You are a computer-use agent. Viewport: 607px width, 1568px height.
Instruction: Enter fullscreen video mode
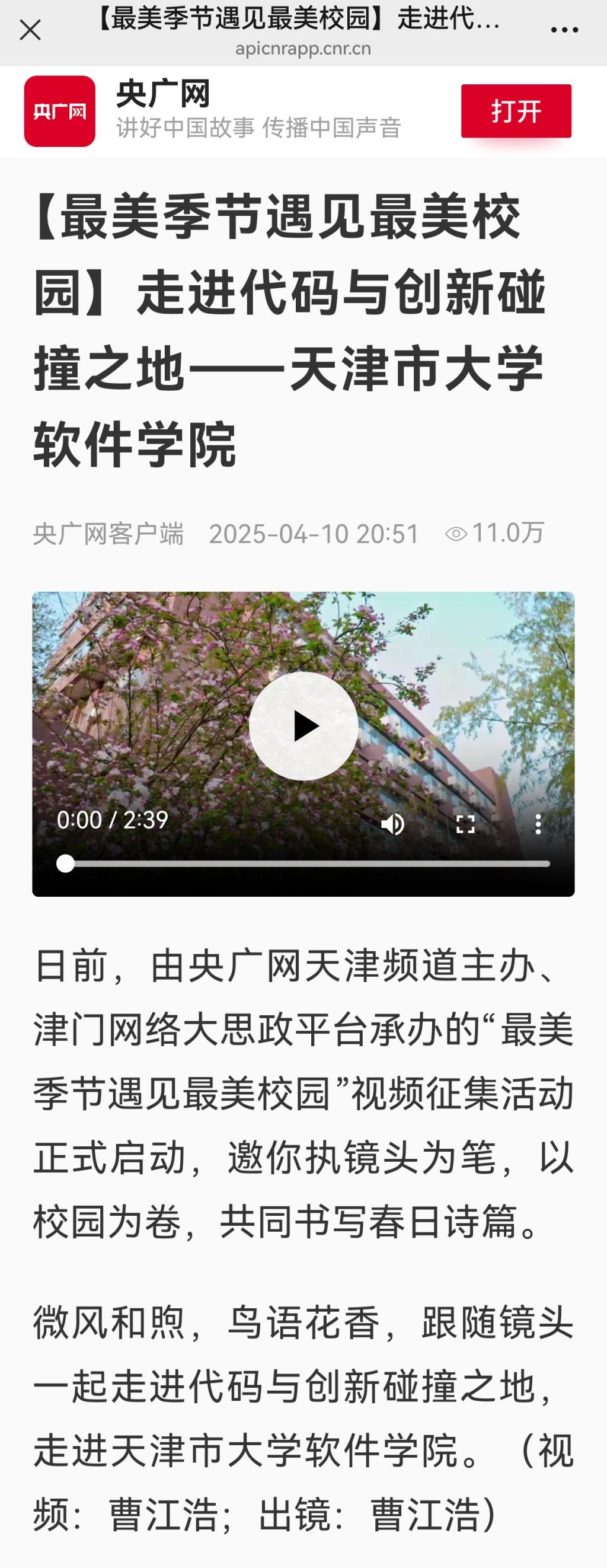[x=465, y=824]
